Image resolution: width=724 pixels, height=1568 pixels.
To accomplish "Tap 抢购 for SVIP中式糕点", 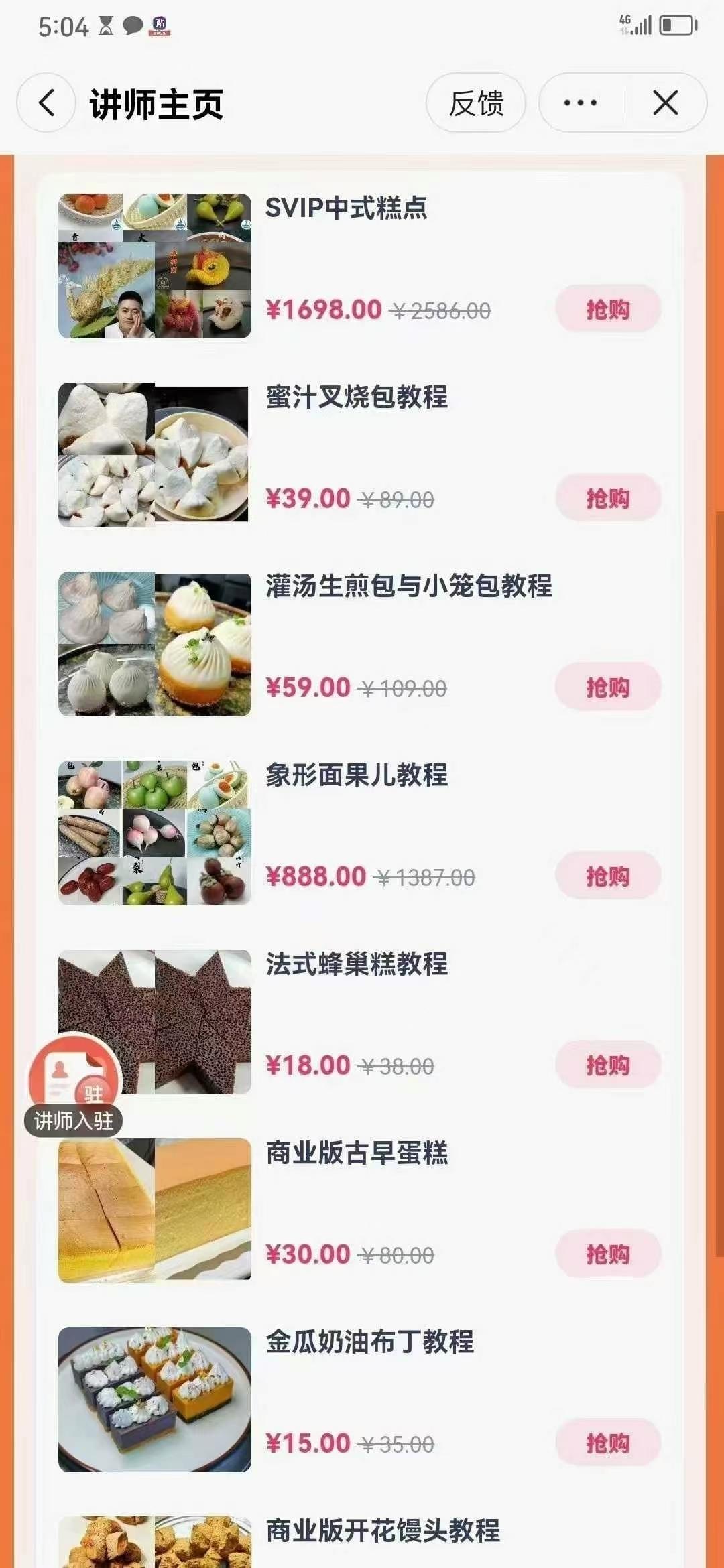I will point(608,309).
